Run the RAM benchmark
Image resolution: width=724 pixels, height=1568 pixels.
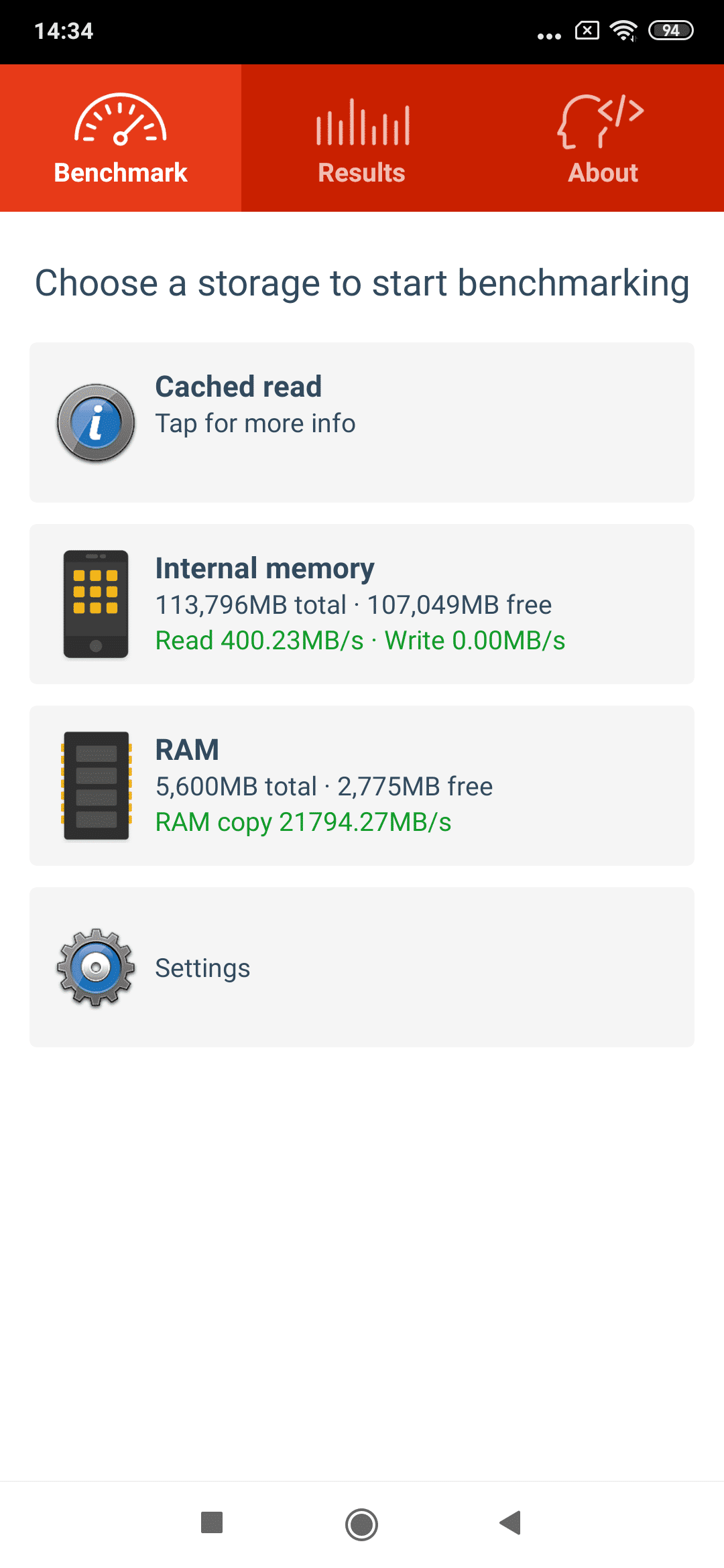tap(362, 785)
